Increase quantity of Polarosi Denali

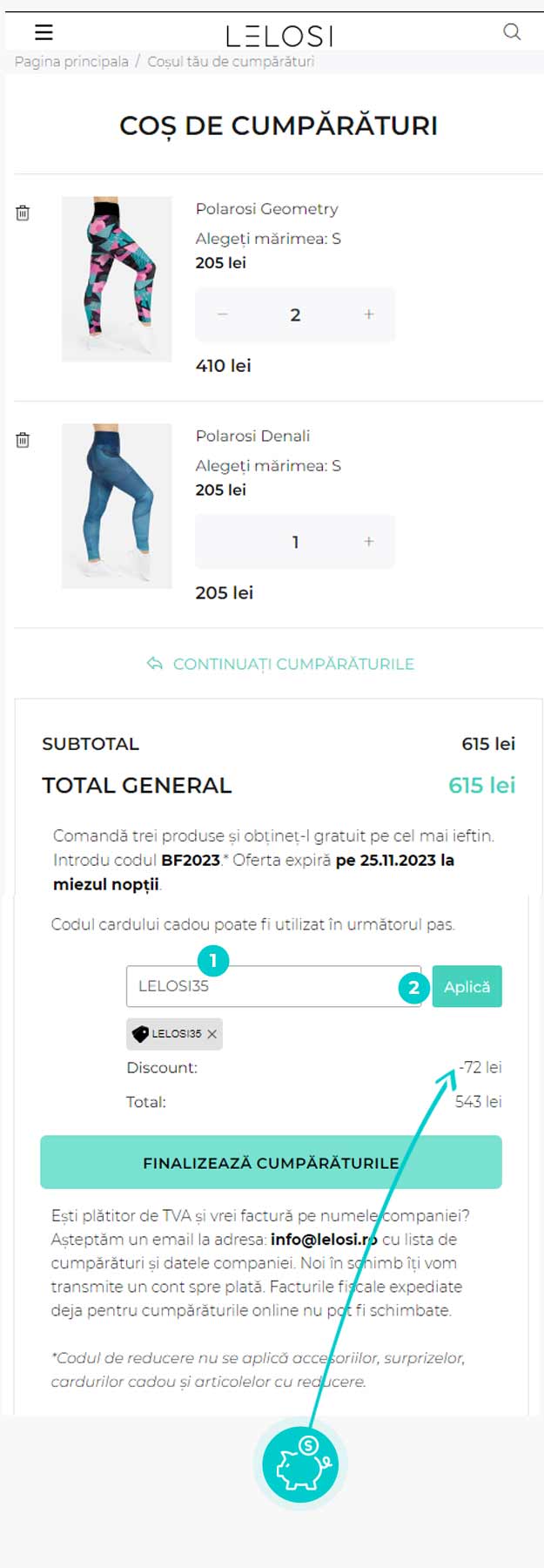click(x=369, y=542)
